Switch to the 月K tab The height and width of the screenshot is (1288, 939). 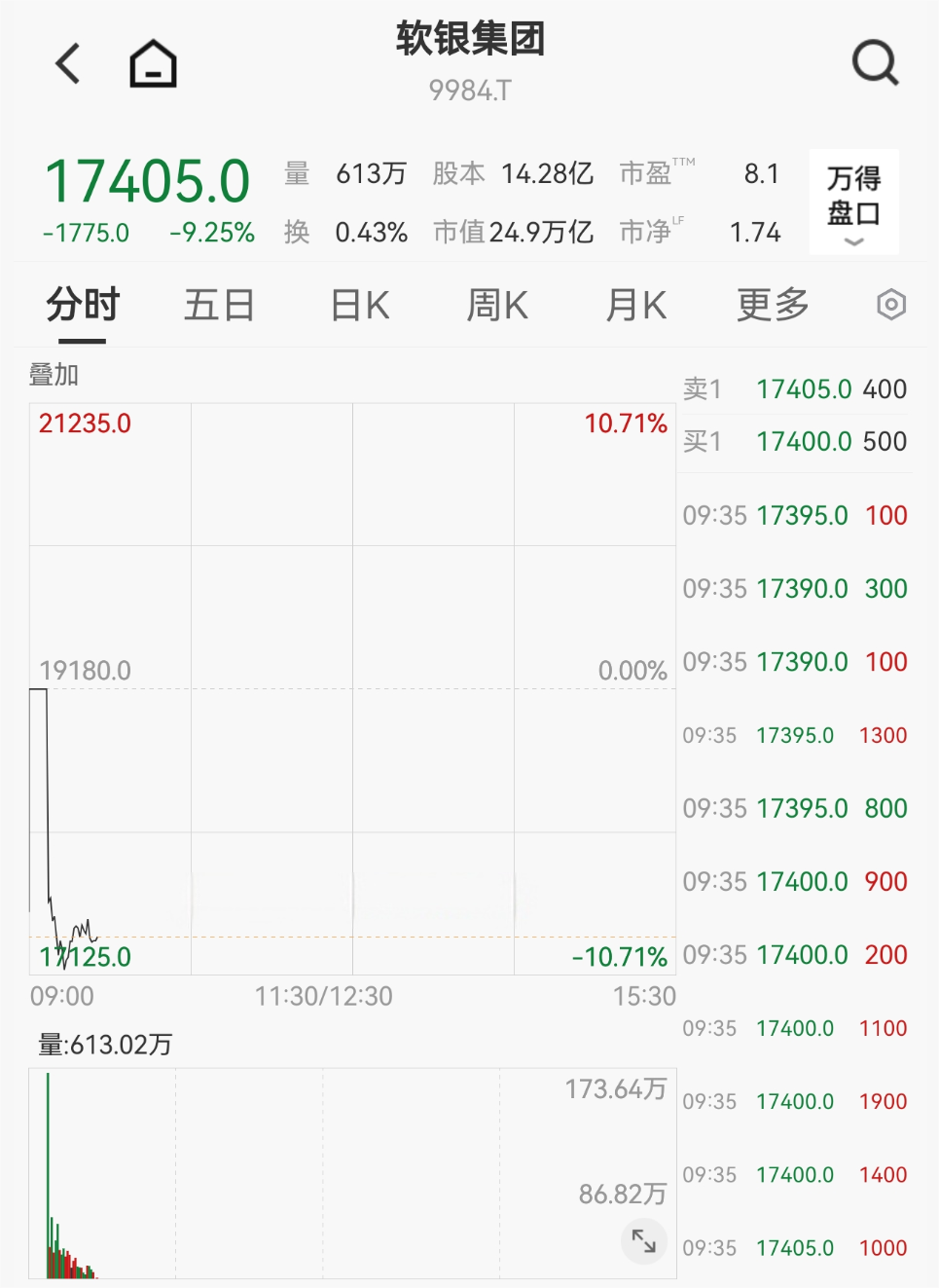(634, 305)
